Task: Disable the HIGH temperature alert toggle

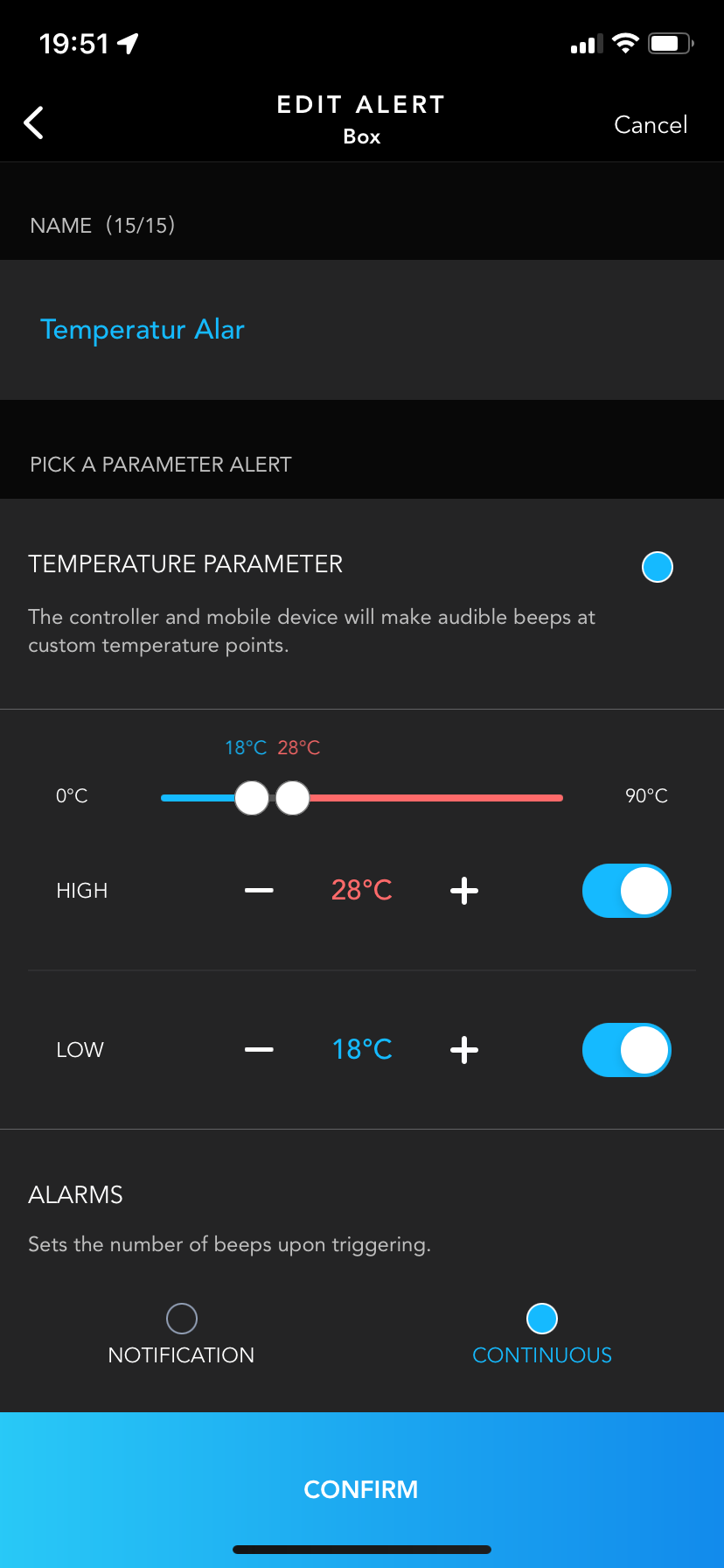Action: point(626,891)
